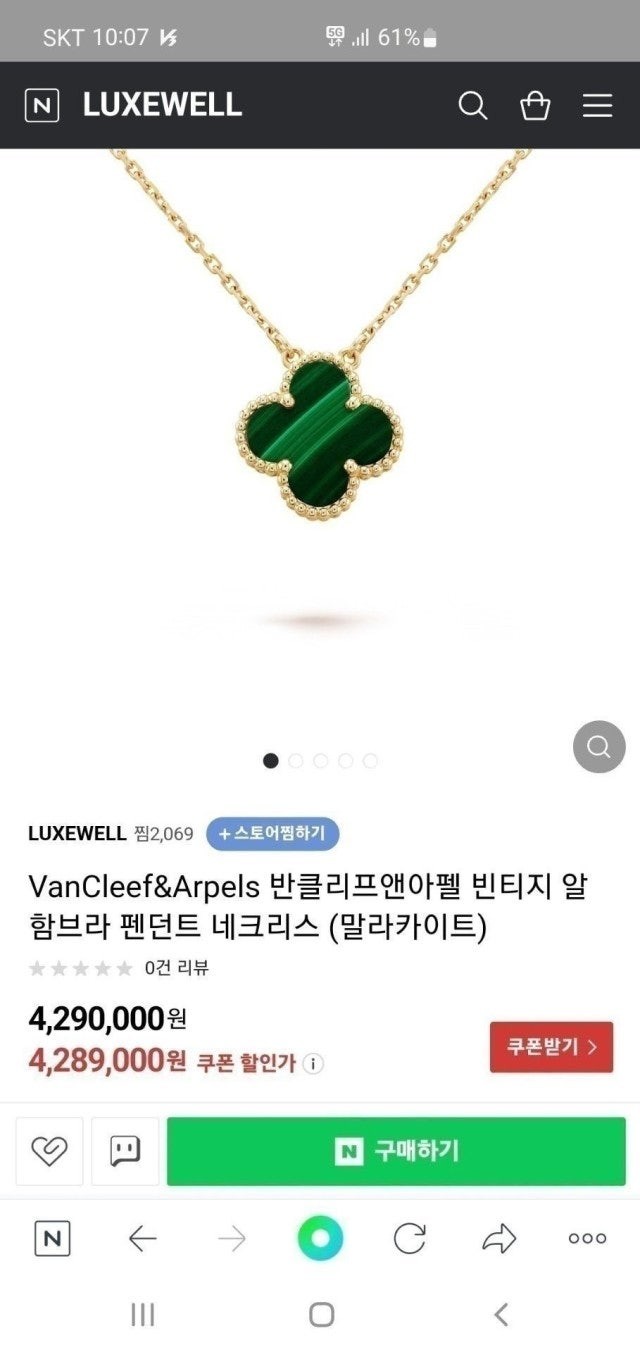
Task: Zoom the product image with magnifier button
Action: point(599,746)
